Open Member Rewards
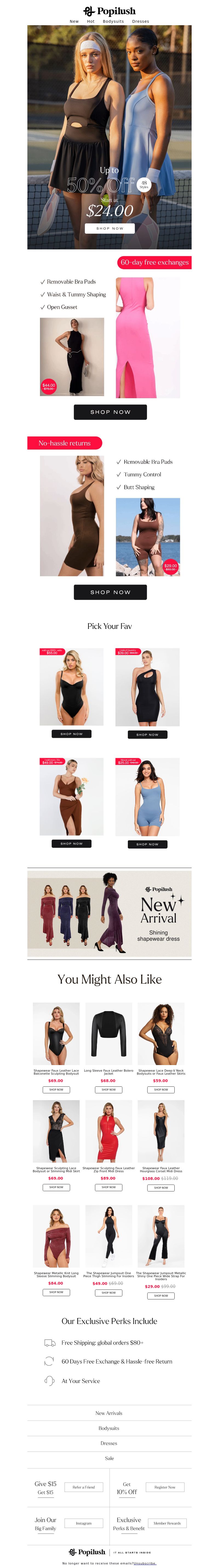 point(167,1523)
